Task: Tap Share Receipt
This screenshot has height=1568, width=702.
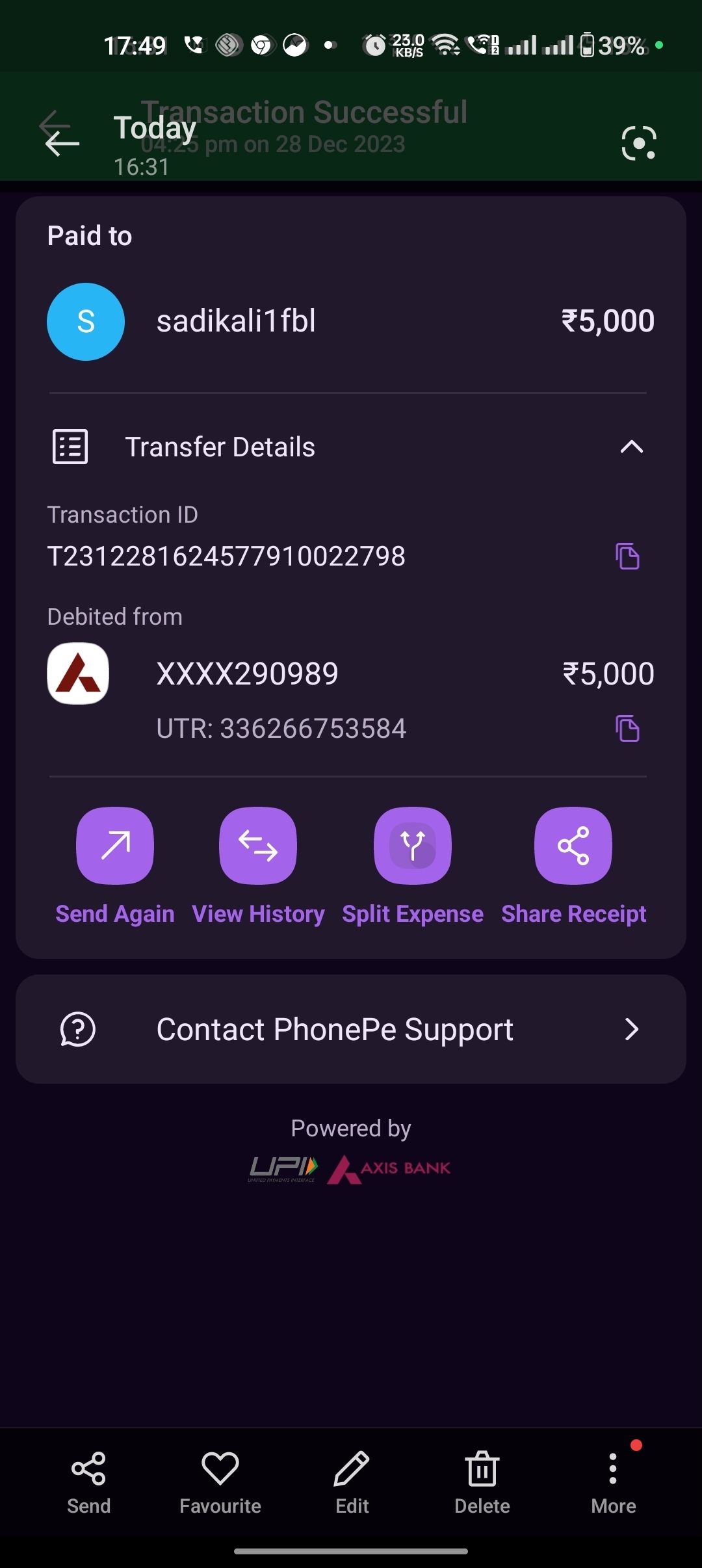Action: tap(573, 846)
